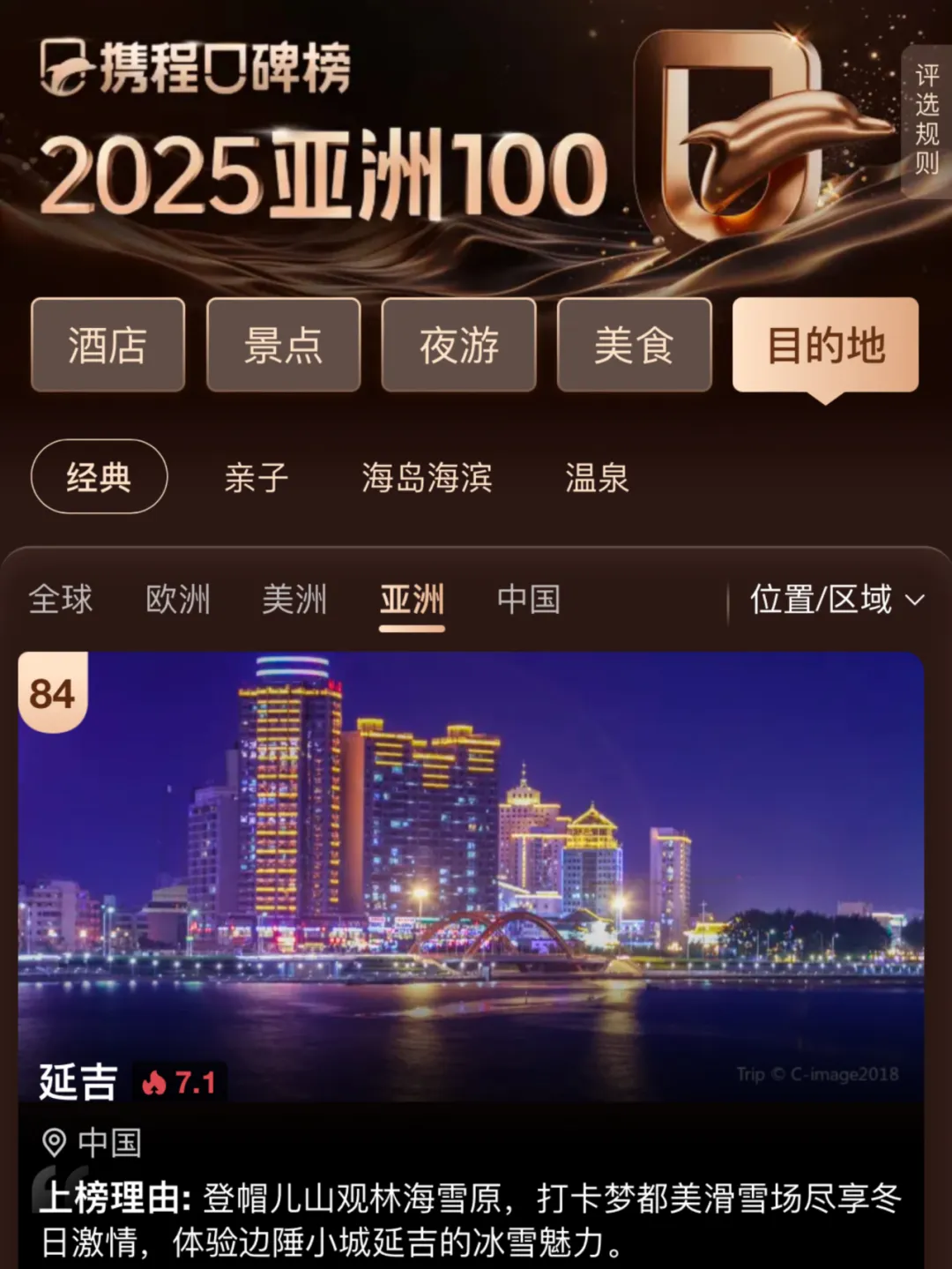Switch to the 酒店 category
The image size is (952, 1269).
[108, 345]
